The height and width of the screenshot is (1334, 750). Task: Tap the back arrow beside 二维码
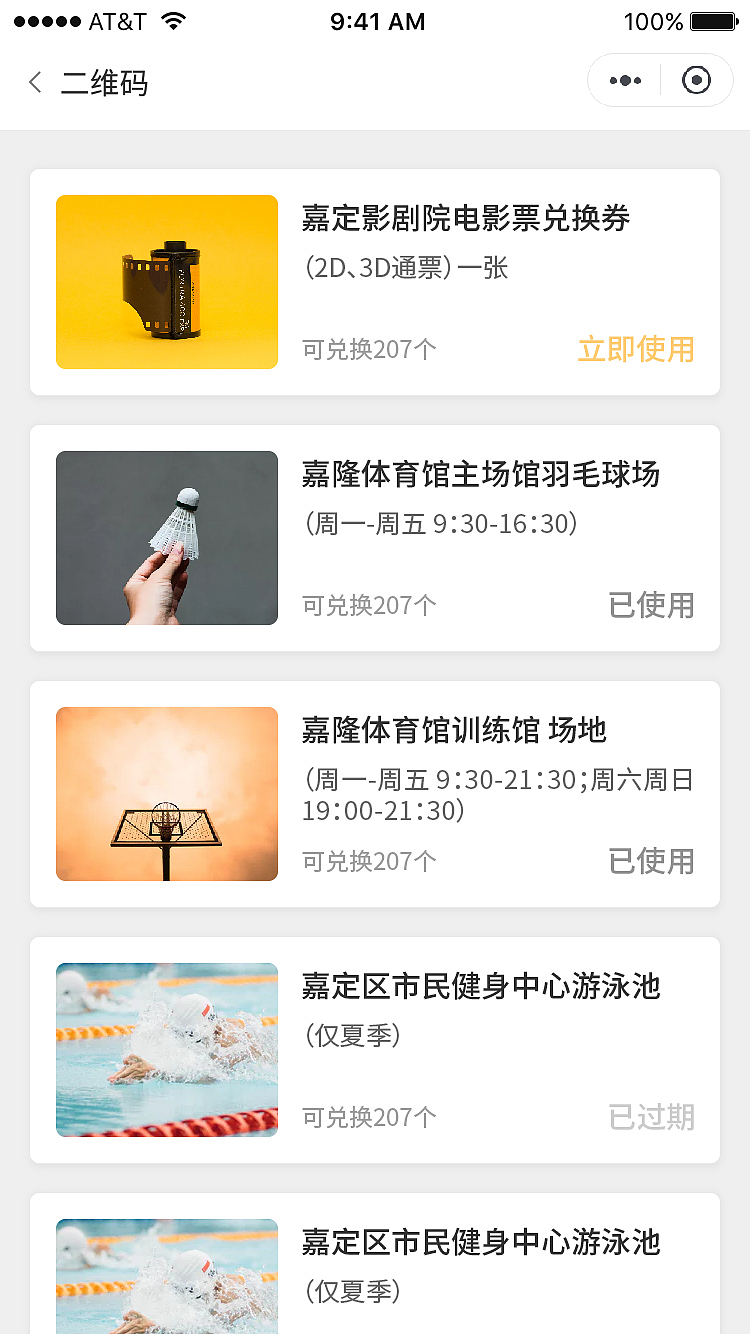[x=35, y=82]
